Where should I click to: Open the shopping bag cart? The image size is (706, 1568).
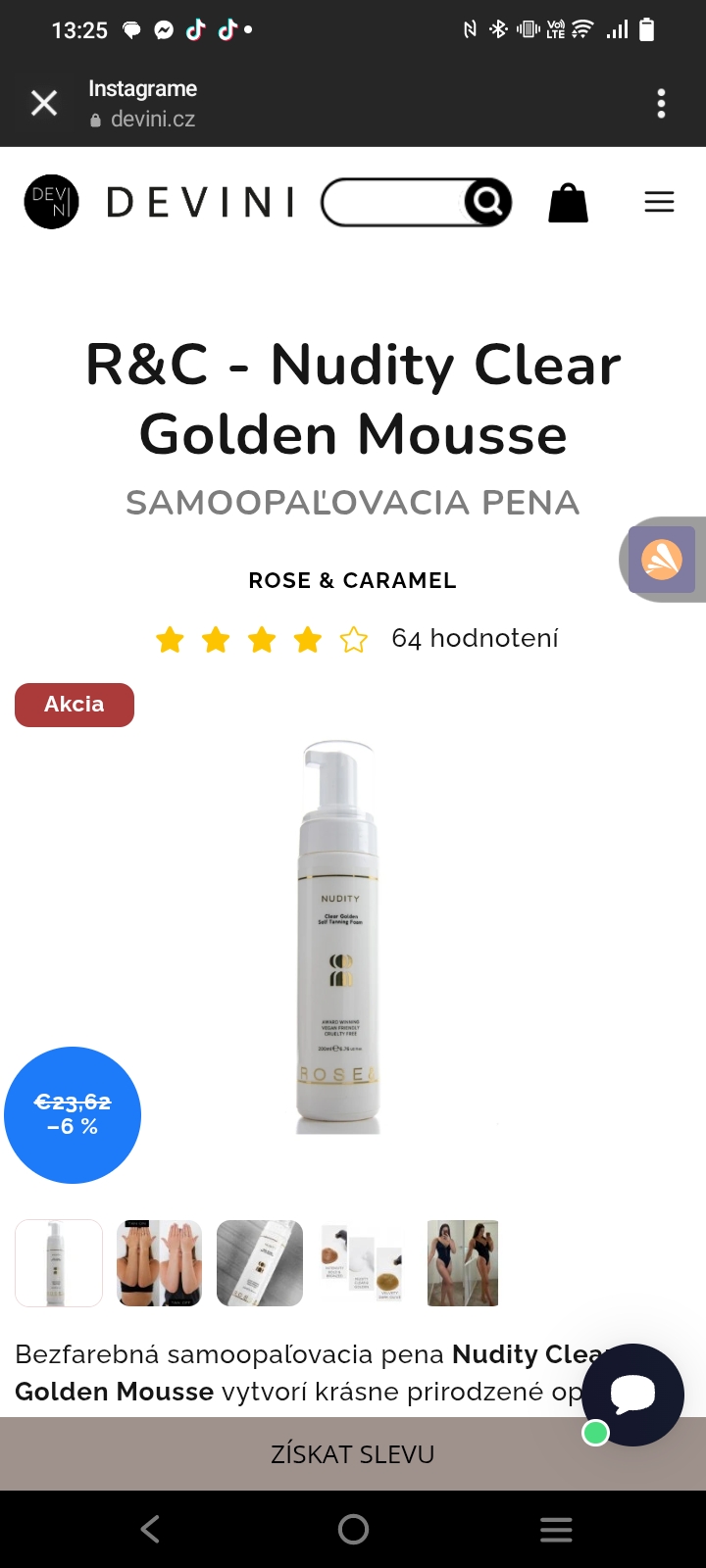pyautogui.click(x=568, y=203)
